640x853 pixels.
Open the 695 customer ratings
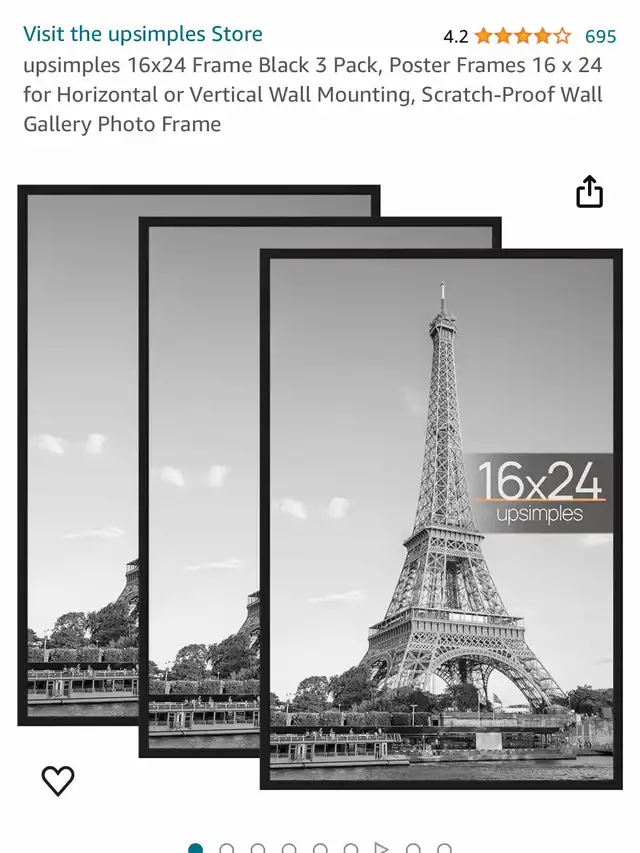600,36
